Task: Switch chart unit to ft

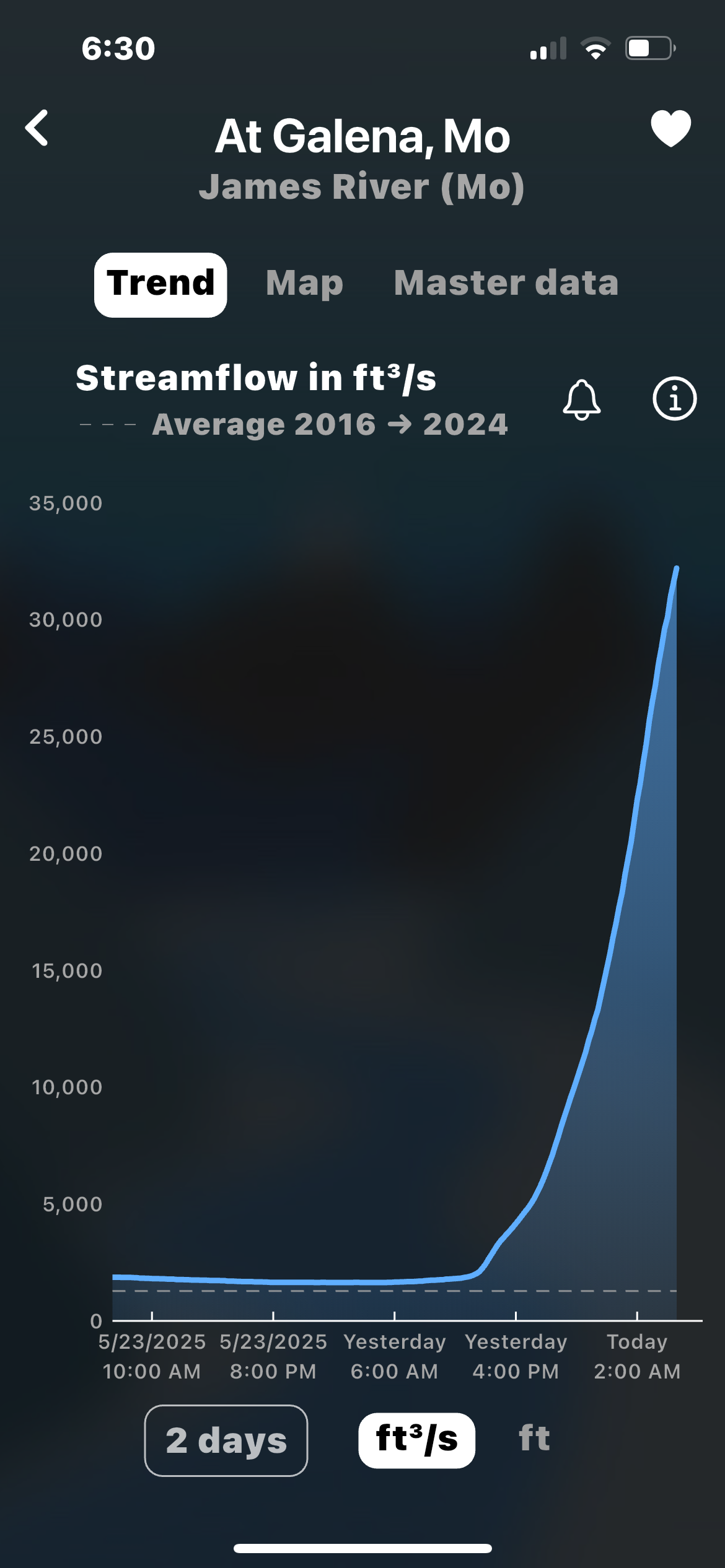Action: (x=534, y=1438)
